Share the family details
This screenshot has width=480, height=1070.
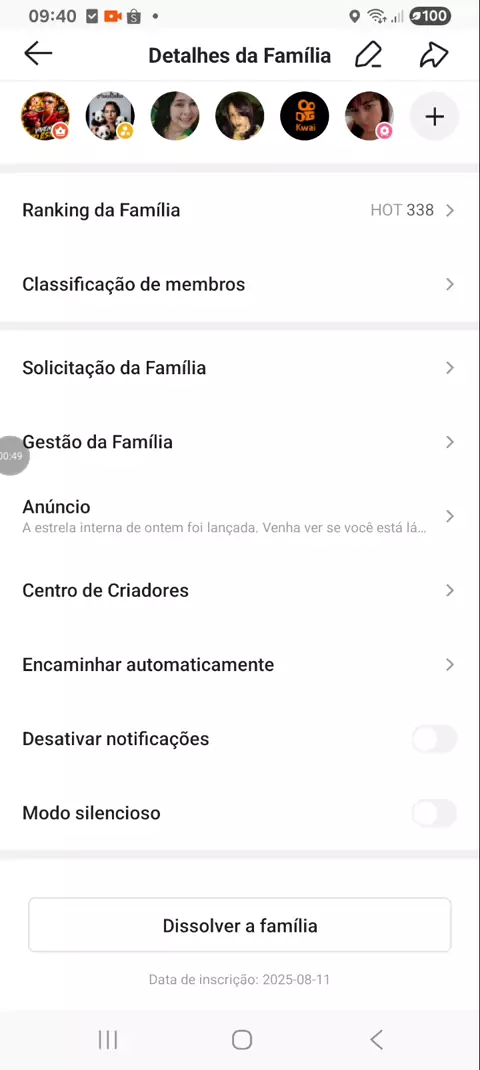pyautogui.click(x=434, y=55)
